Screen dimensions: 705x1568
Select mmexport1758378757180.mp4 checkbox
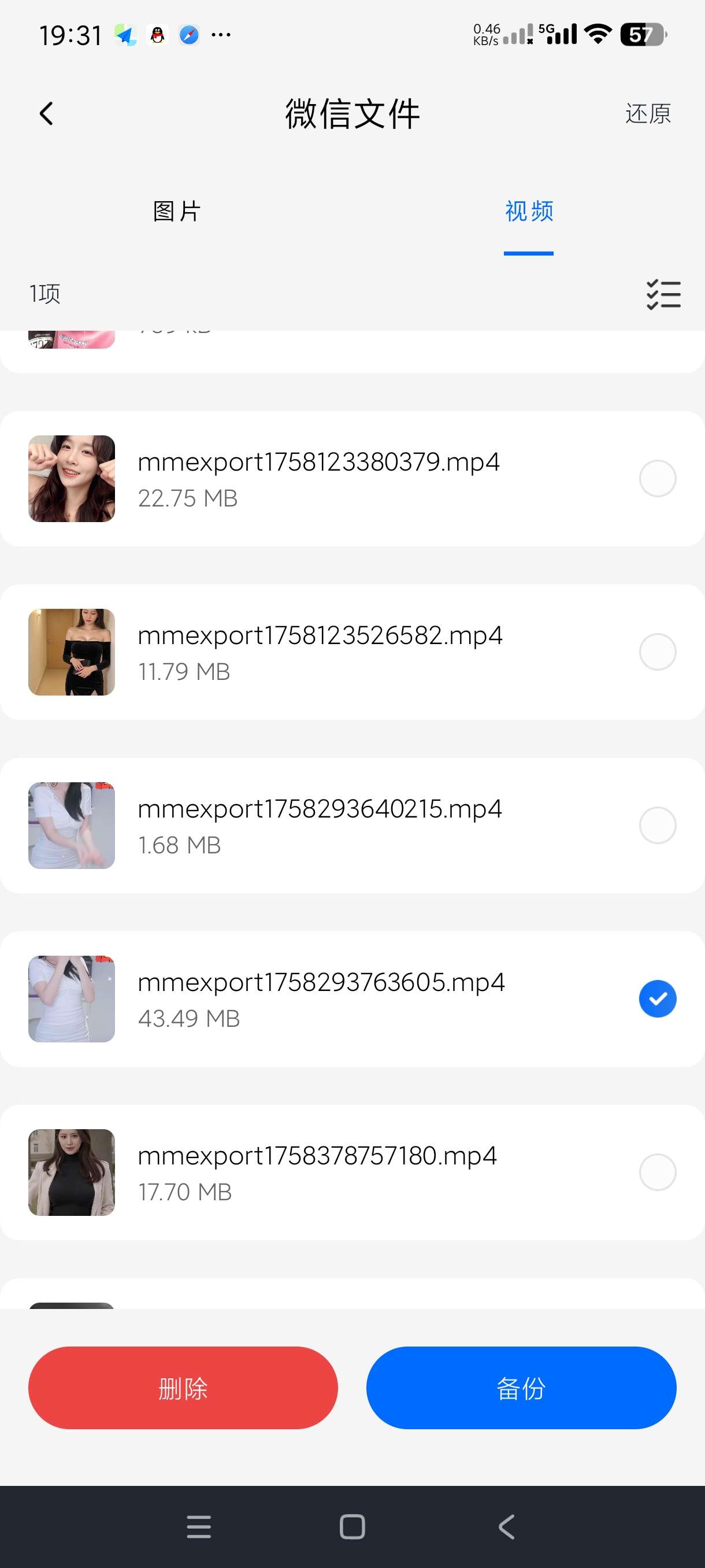coord(657,1173)
